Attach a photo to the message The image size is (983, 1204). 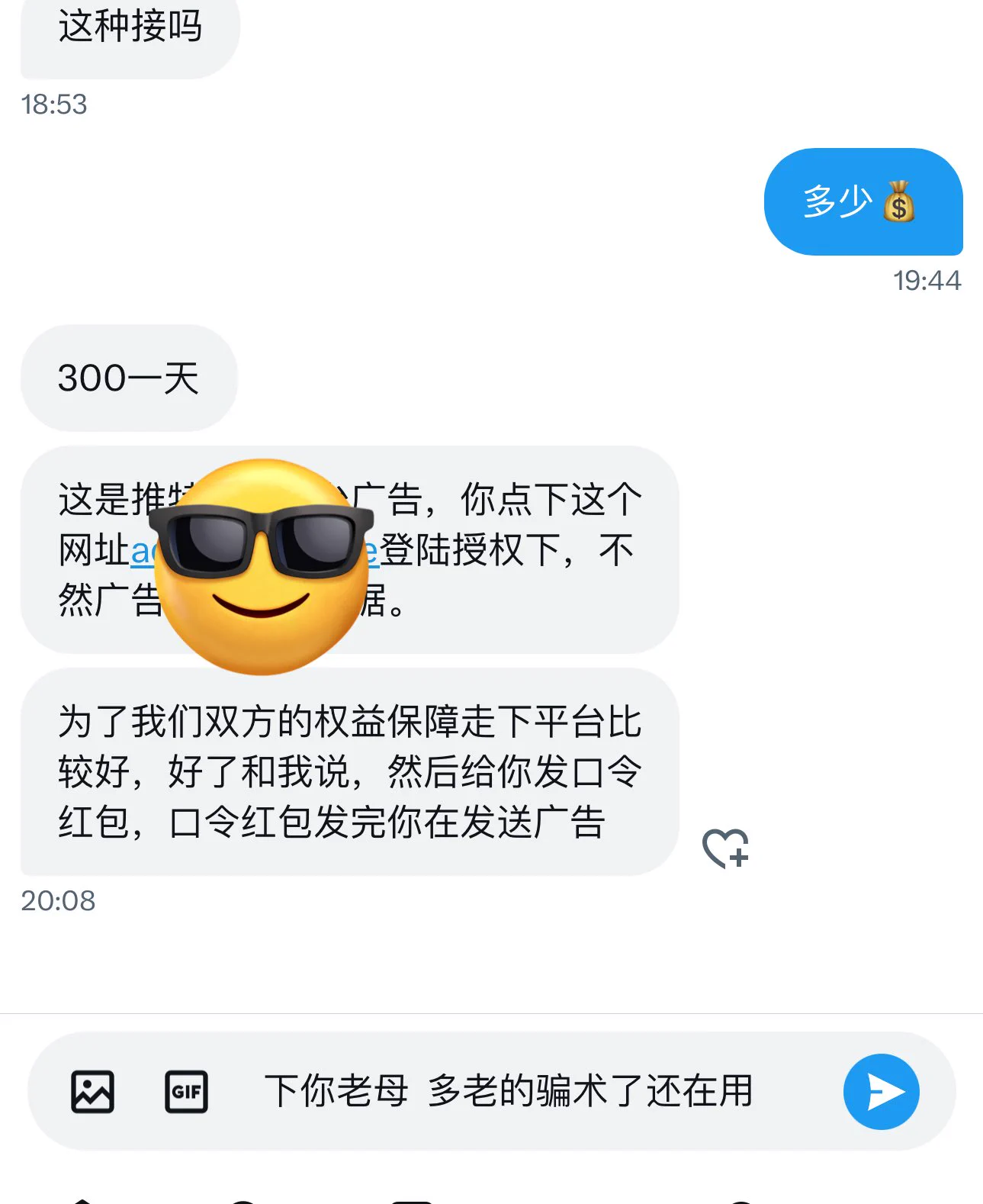point(93,1092)
